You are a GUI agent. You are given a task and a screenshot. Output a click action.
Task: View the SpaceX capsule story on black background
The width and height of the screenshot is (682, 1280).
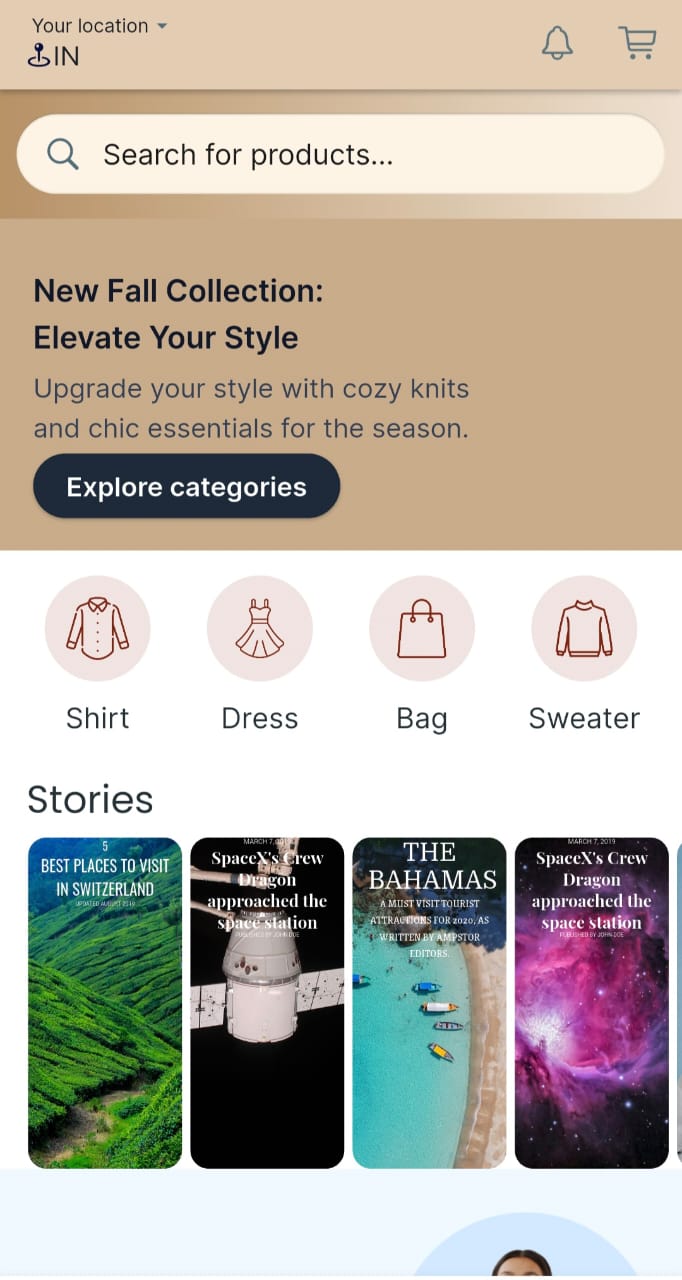(x=267, y=1002)
